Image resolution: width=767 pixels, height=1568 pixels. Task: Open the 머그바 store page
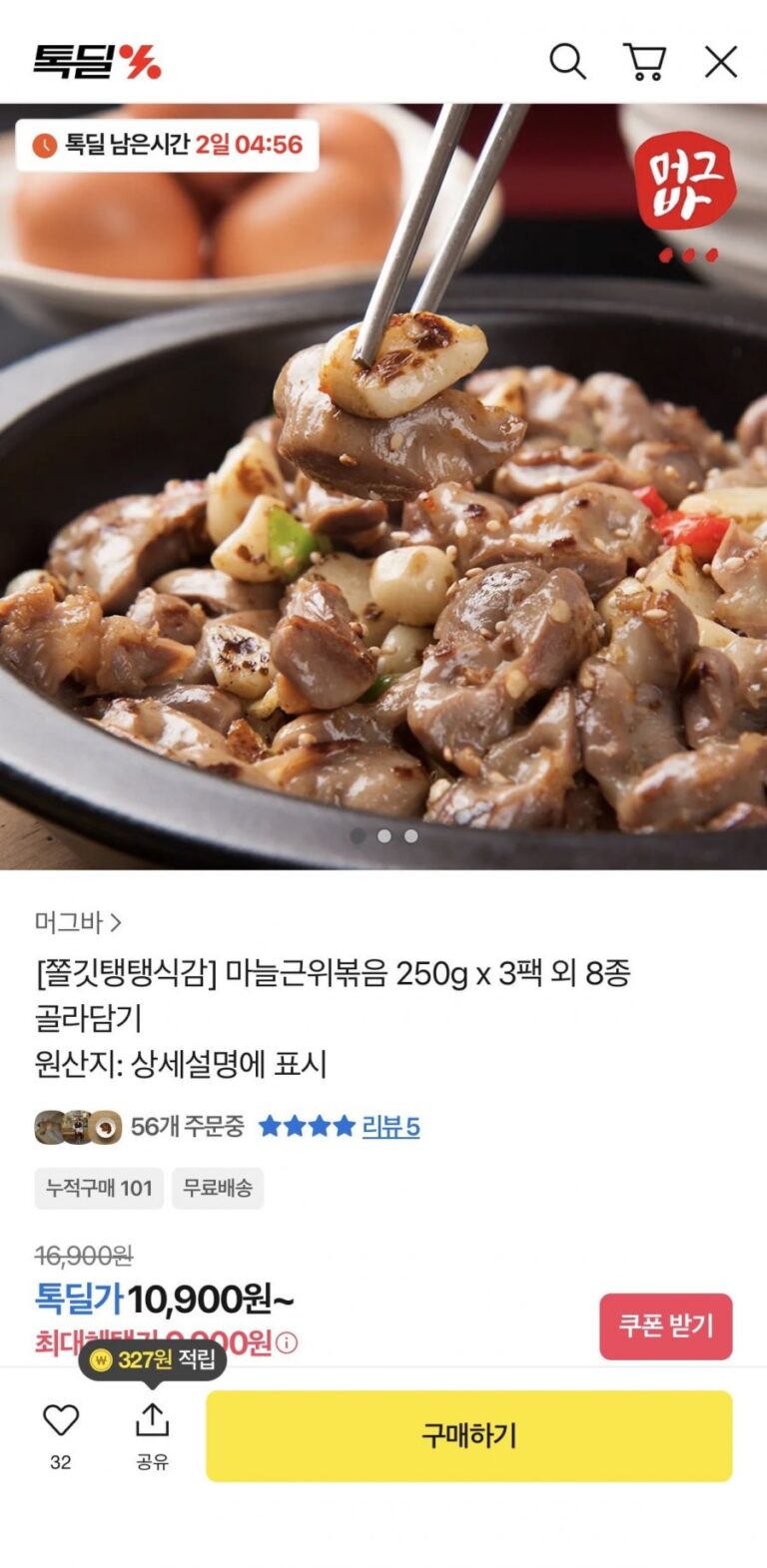pyautogui.click(x=78, y=923)
